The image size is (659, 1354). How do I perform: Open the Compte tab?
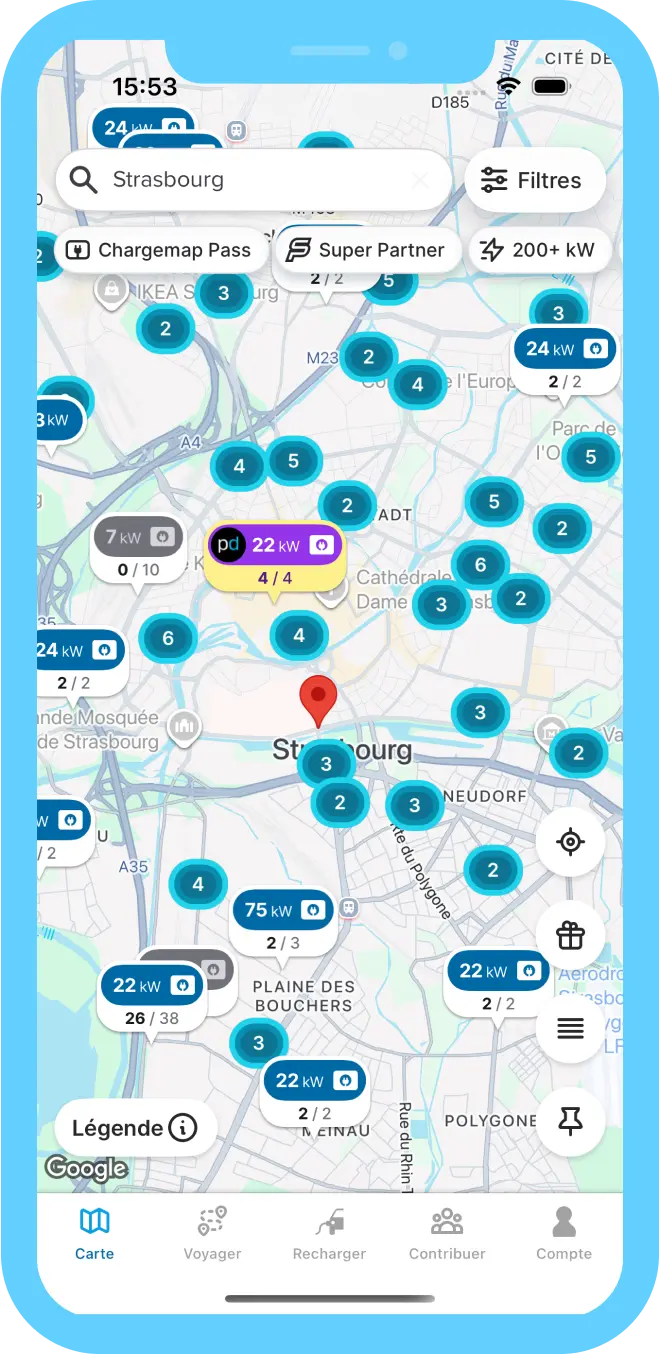pyautogui.click(x=564, y=1233)
